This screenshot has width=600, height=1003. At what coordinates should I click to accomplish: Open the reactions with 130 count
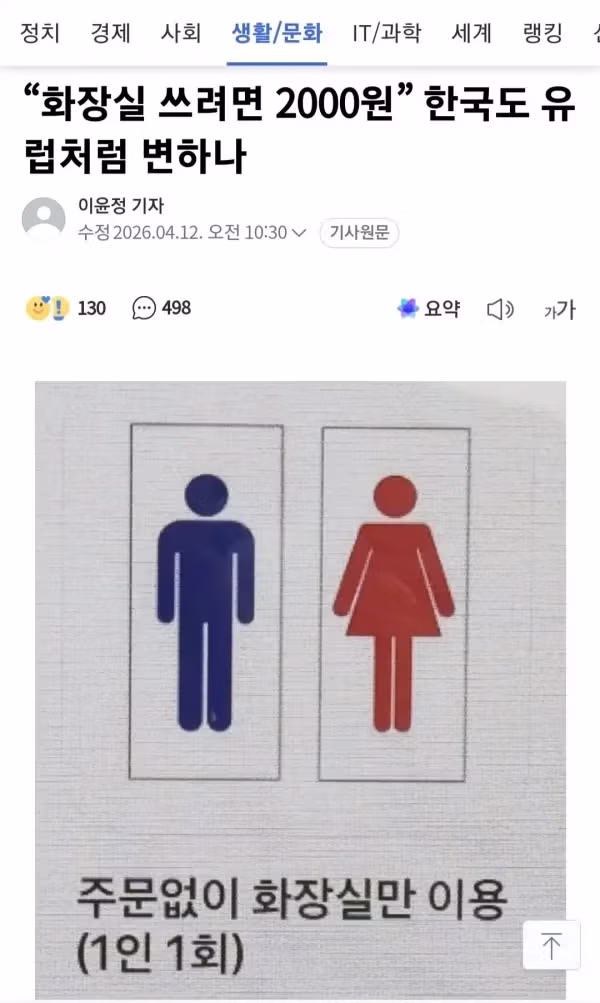click(x=65, y=308)
